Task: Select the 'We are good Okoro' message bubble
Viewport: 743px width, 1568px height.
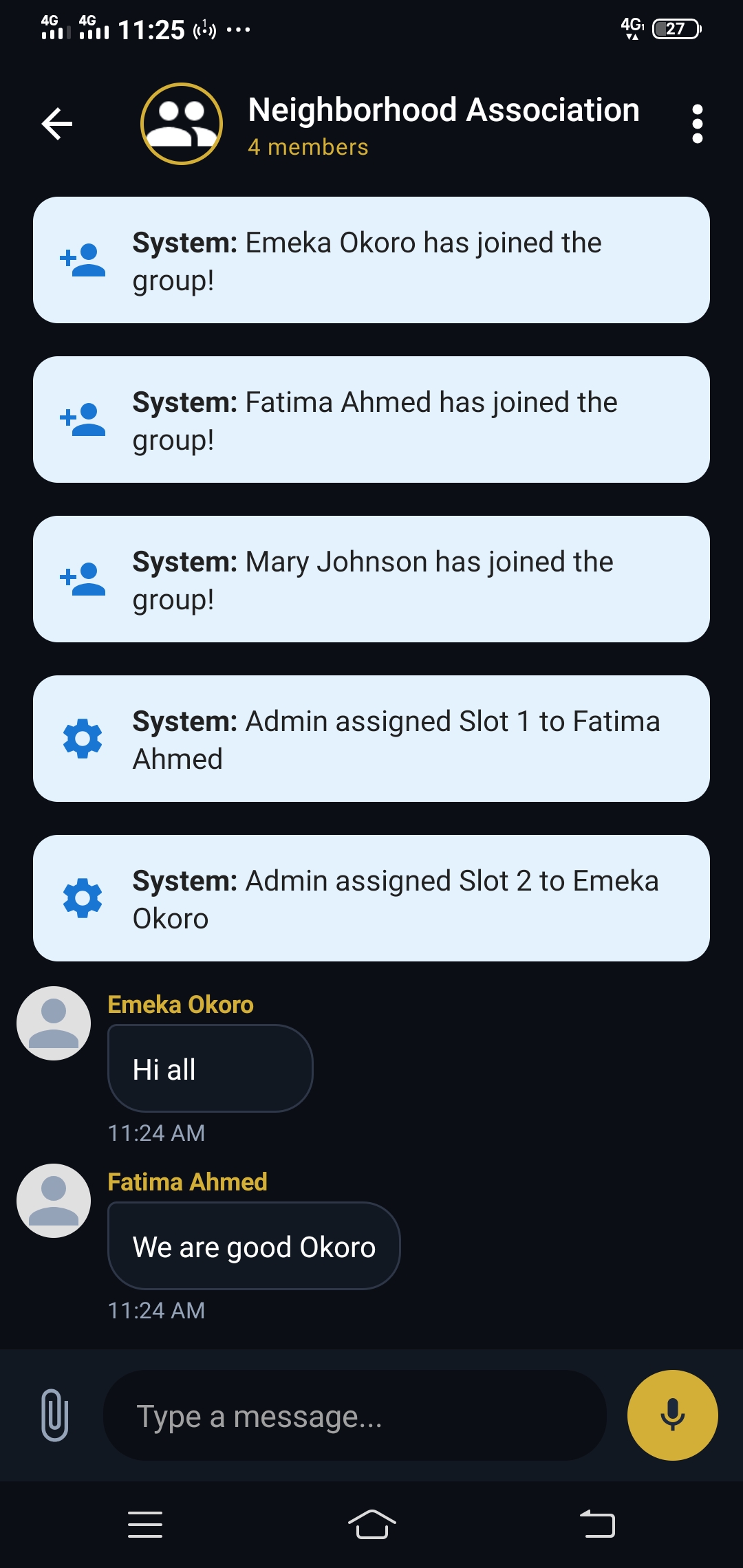Action: pos(254,1246)
